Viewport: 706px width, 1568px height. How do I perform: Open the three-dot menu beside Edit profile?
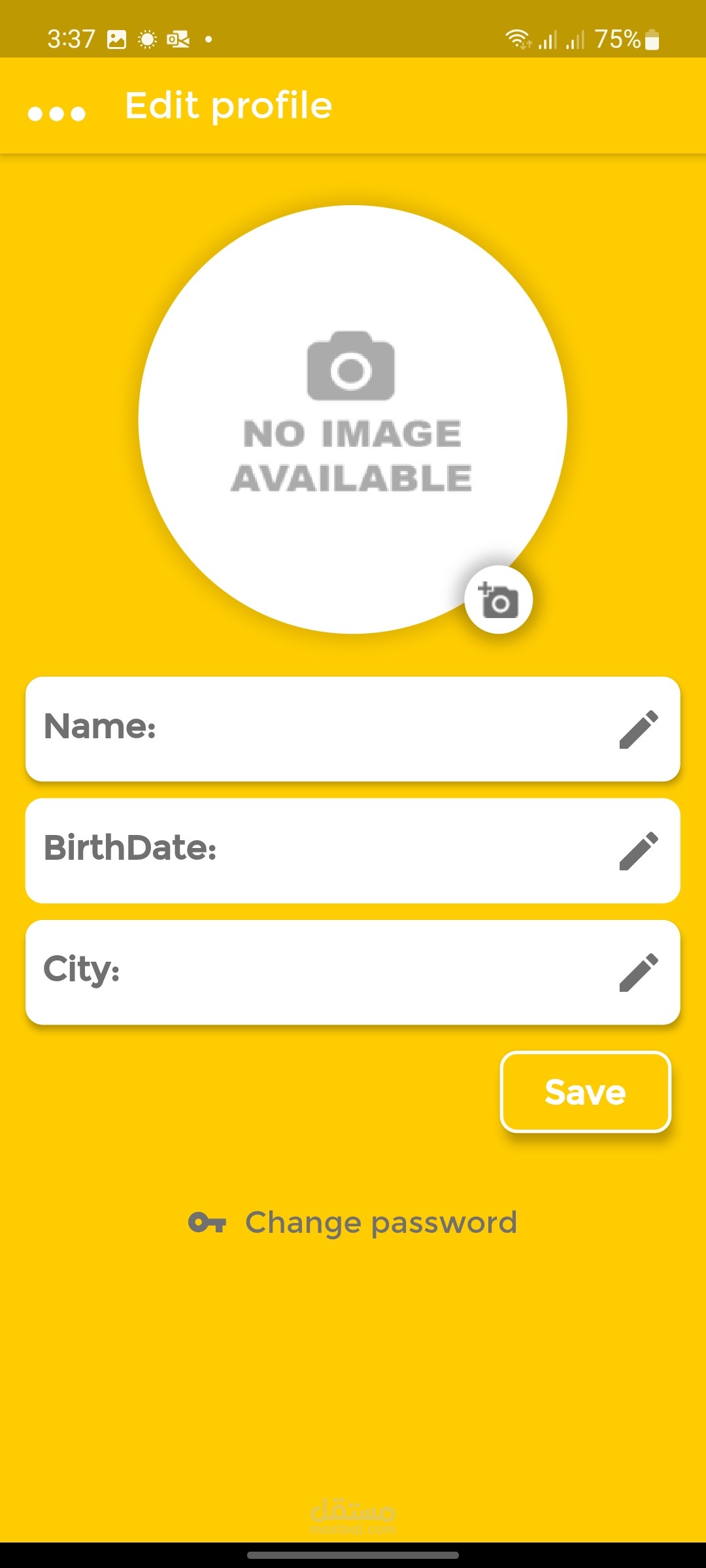coord(57,114)
